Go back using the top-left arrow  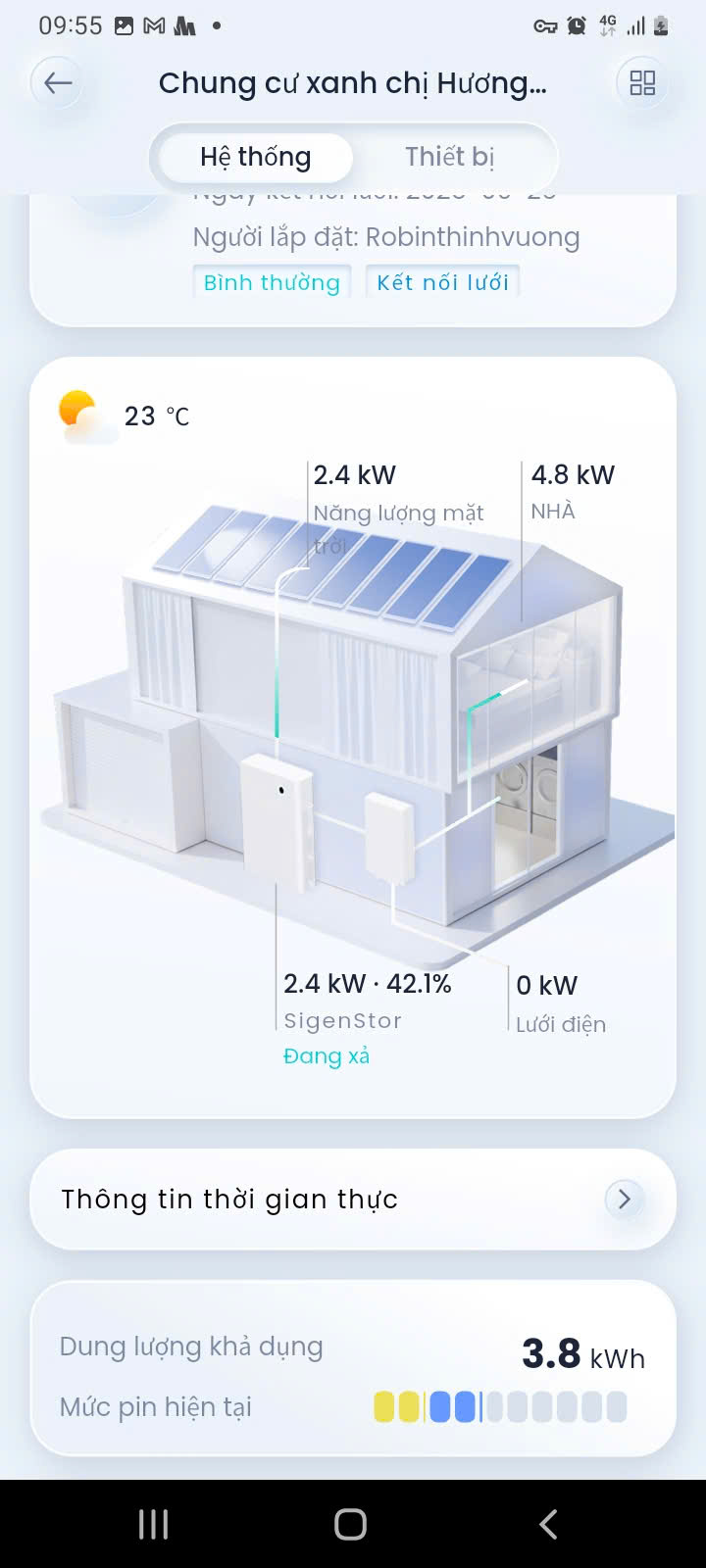(x=58, y=83)
